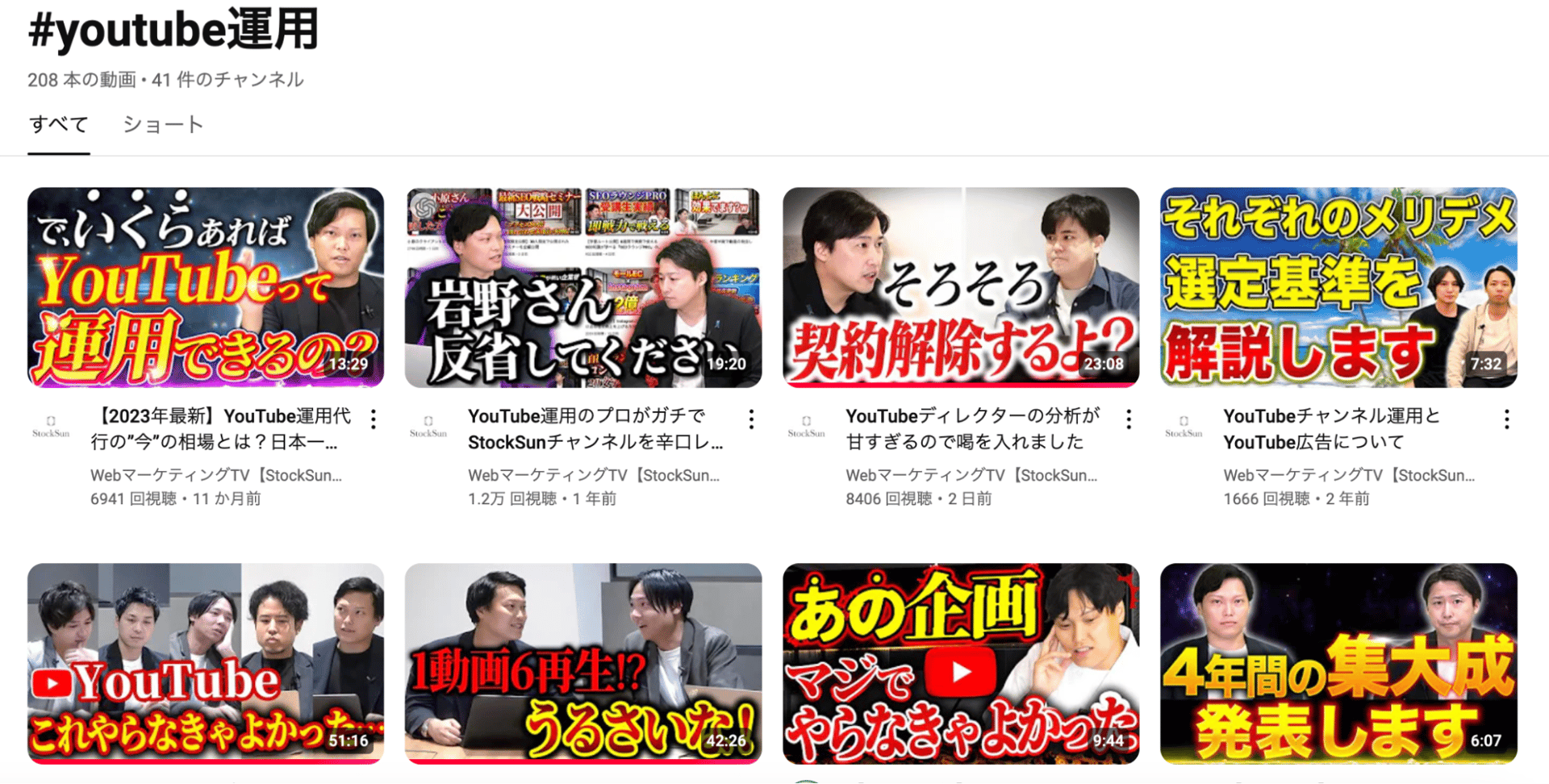Open the 7:32 video 選定基準を解説します
This screenshot has width=1549, height=784.
(1338, 287)
